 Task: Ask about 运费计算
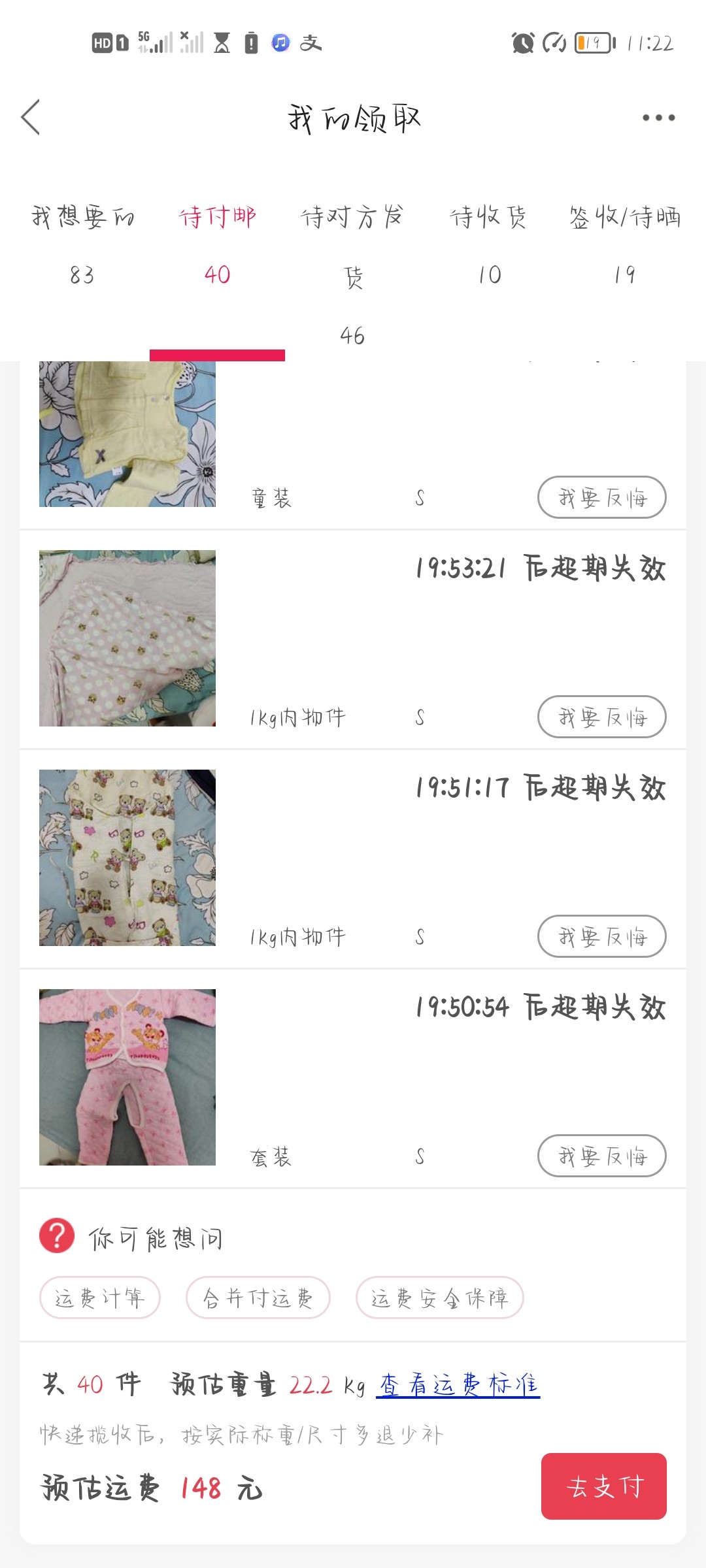tap(100, 1298)
